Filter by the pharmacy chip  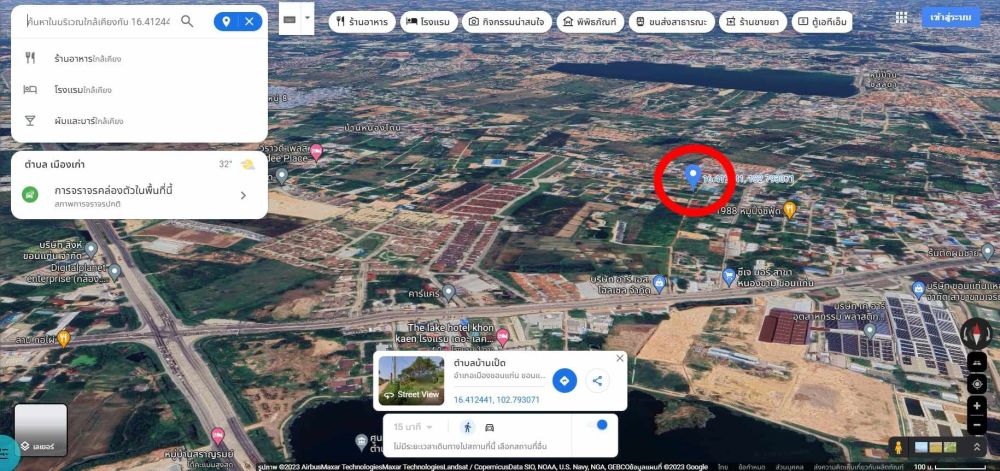tap(751, 21)
